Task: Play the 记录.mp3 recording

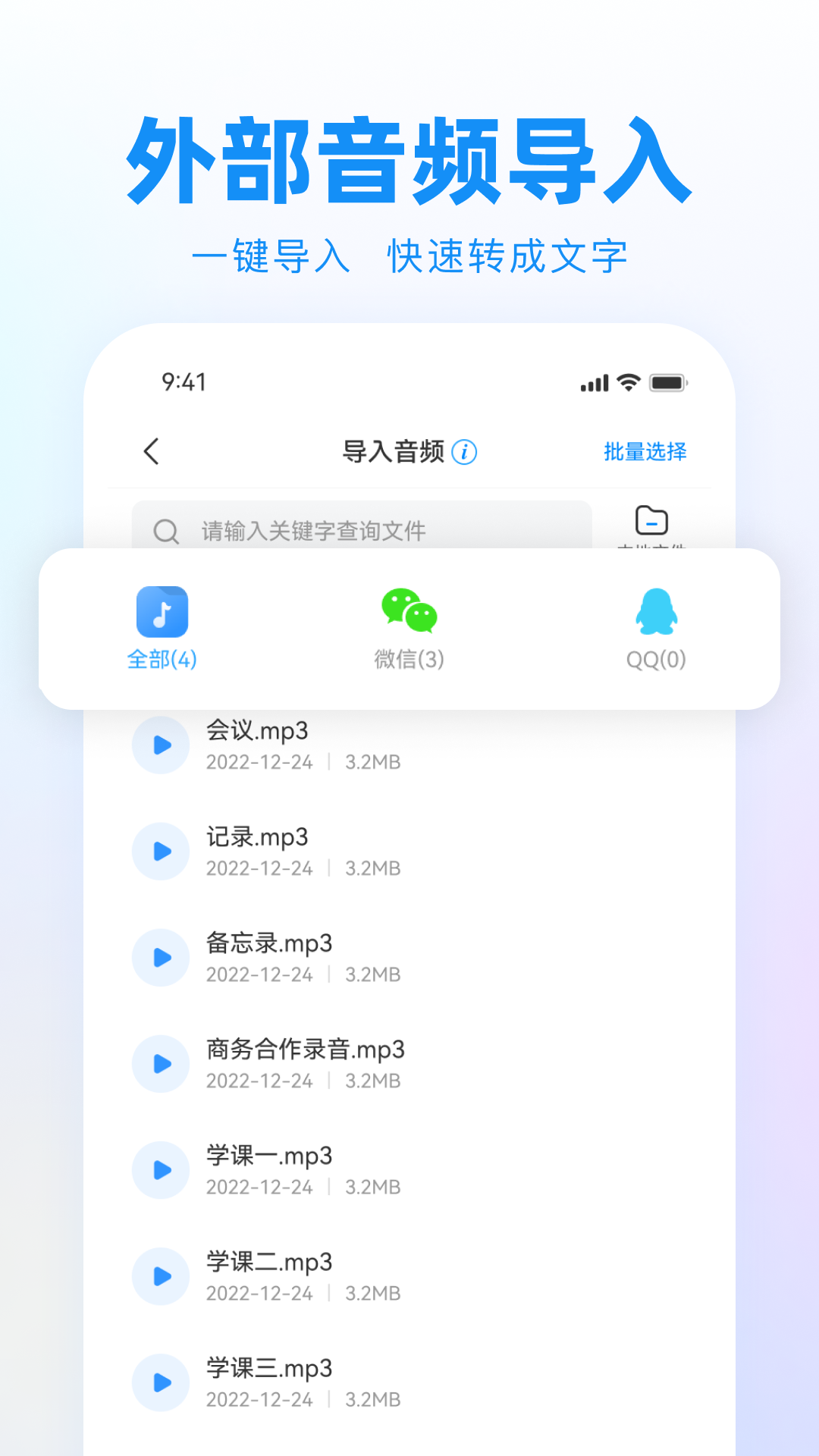Action: (161, 851)
